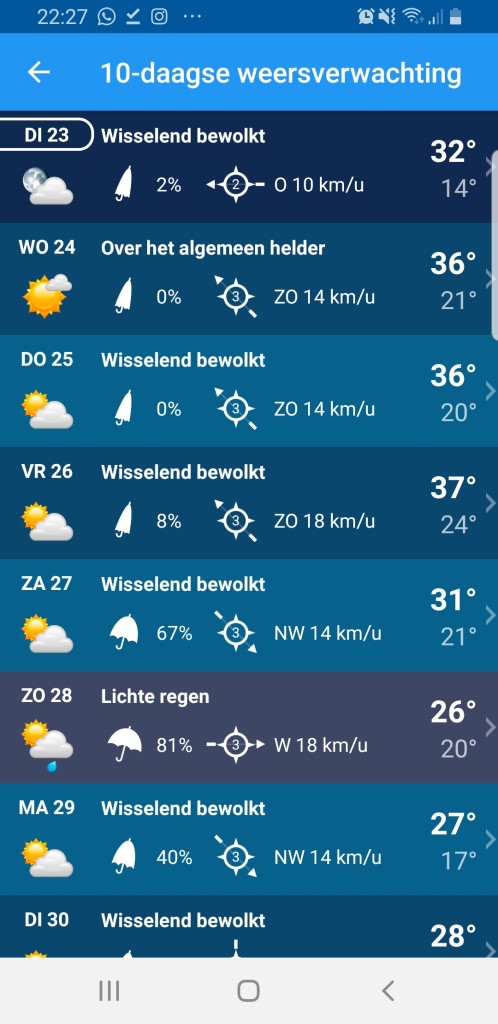Open the recent apps overview
The height and width of the screenshot is (1024, 498).
click(x=109, y=991)
